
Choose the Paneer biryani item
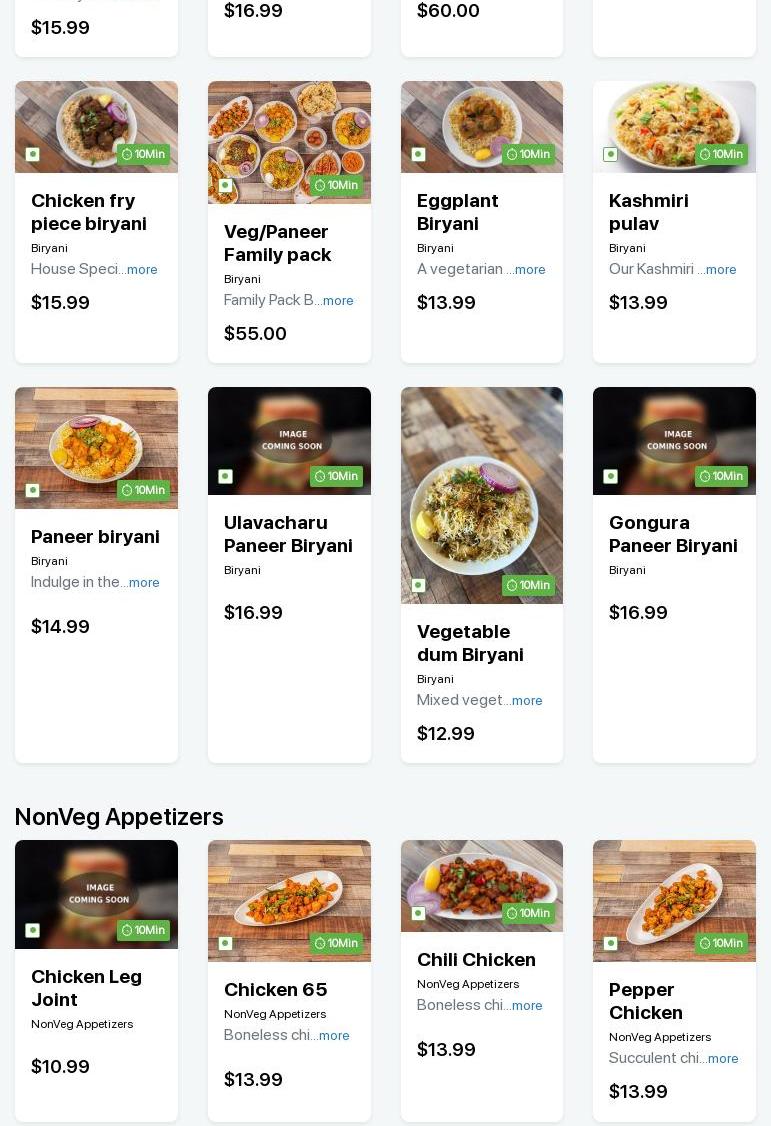[95, 537]
